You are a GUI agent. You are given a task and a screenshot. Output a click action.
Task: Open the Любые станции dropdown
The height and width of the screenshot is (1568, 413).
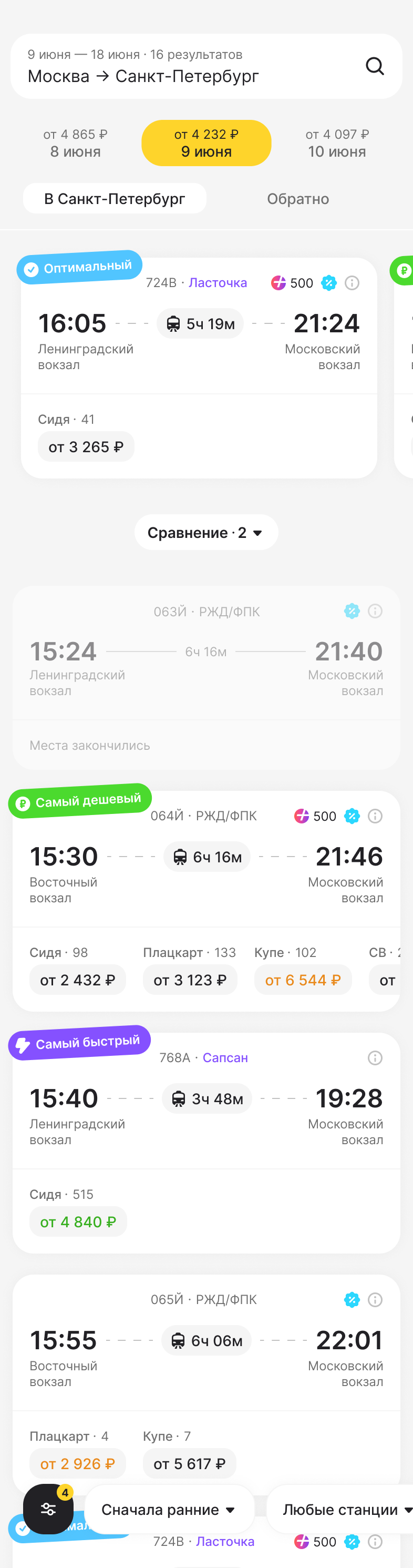click(x=344, y=1510)
